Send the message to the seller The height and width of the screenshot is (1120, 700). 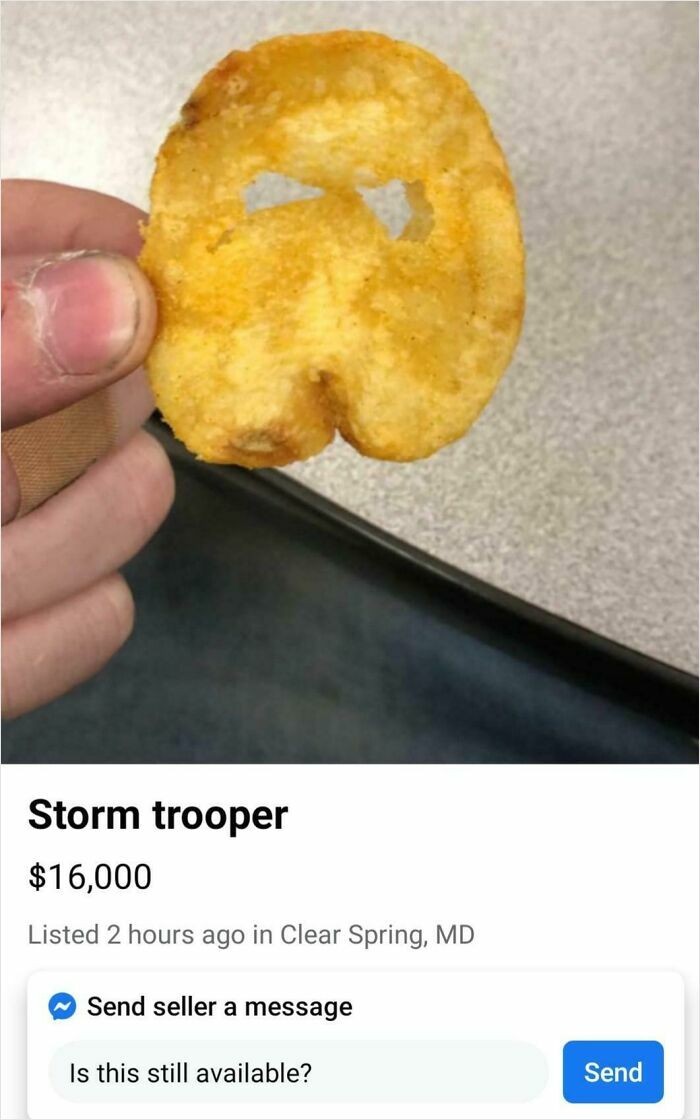tap(612, 1072)
